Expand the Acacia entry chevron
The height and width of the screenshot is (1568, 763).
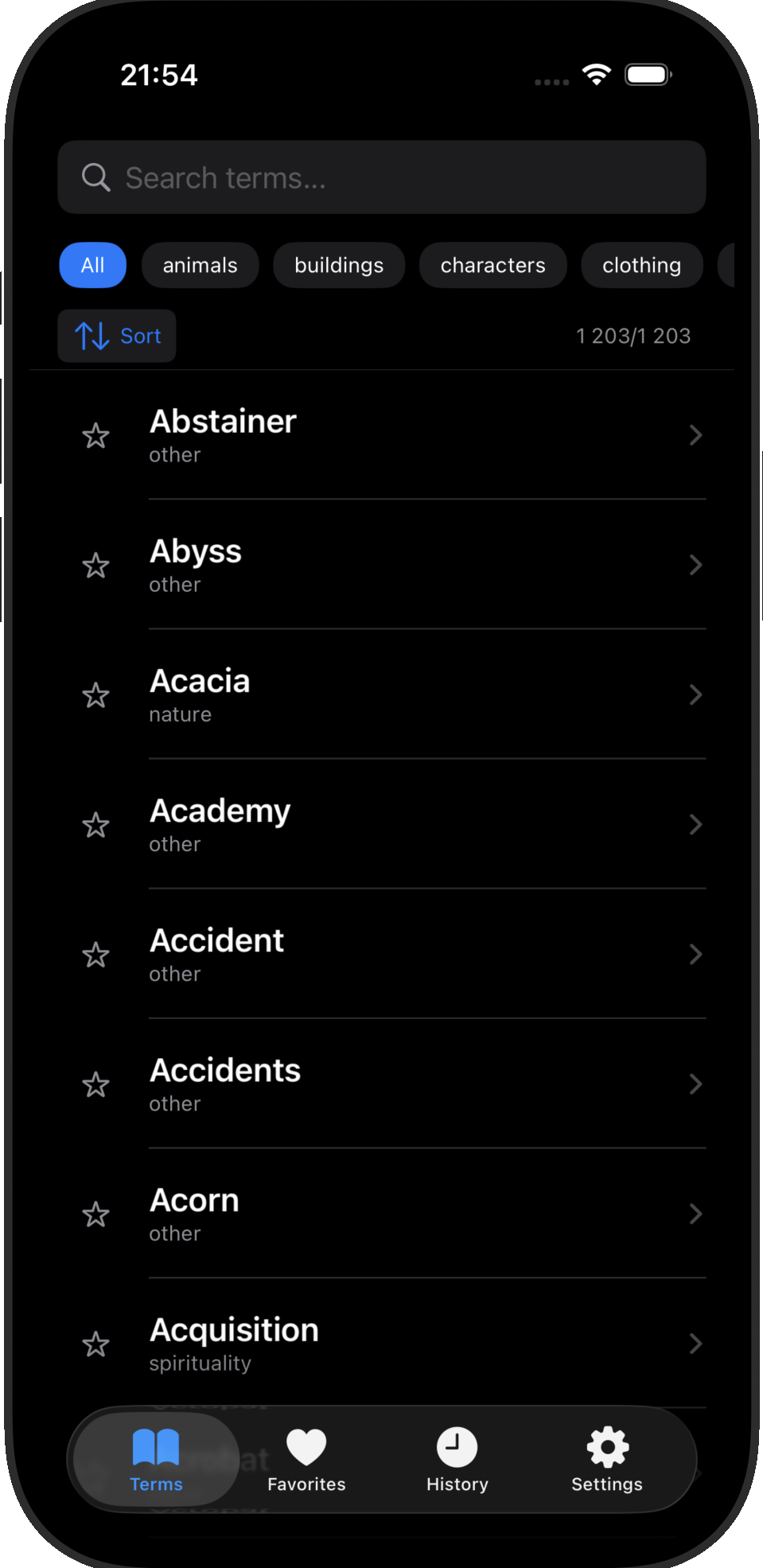coord(695,695)
